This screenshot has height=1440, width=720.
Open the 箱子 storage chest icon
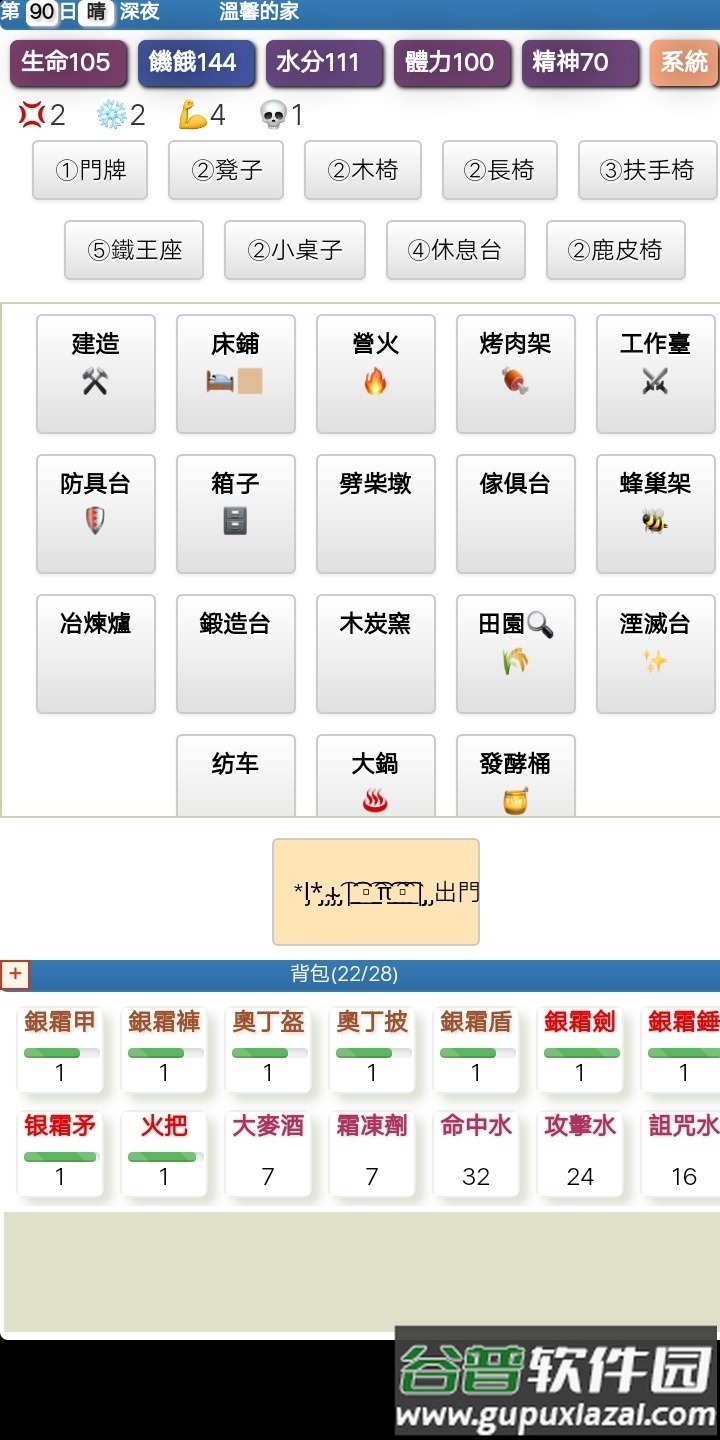point(235,514)
